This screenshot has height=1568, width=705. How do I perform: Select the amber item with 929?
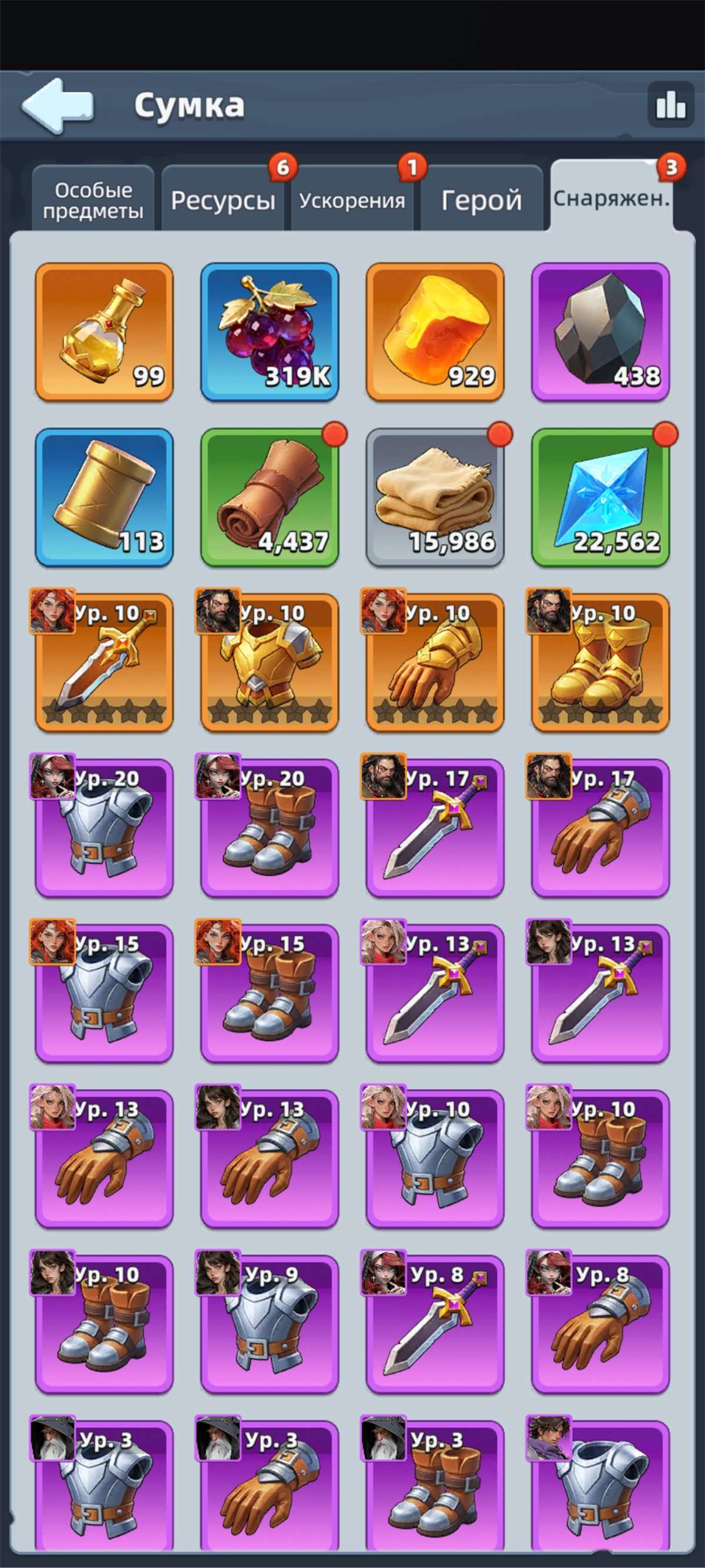(435, 331)
